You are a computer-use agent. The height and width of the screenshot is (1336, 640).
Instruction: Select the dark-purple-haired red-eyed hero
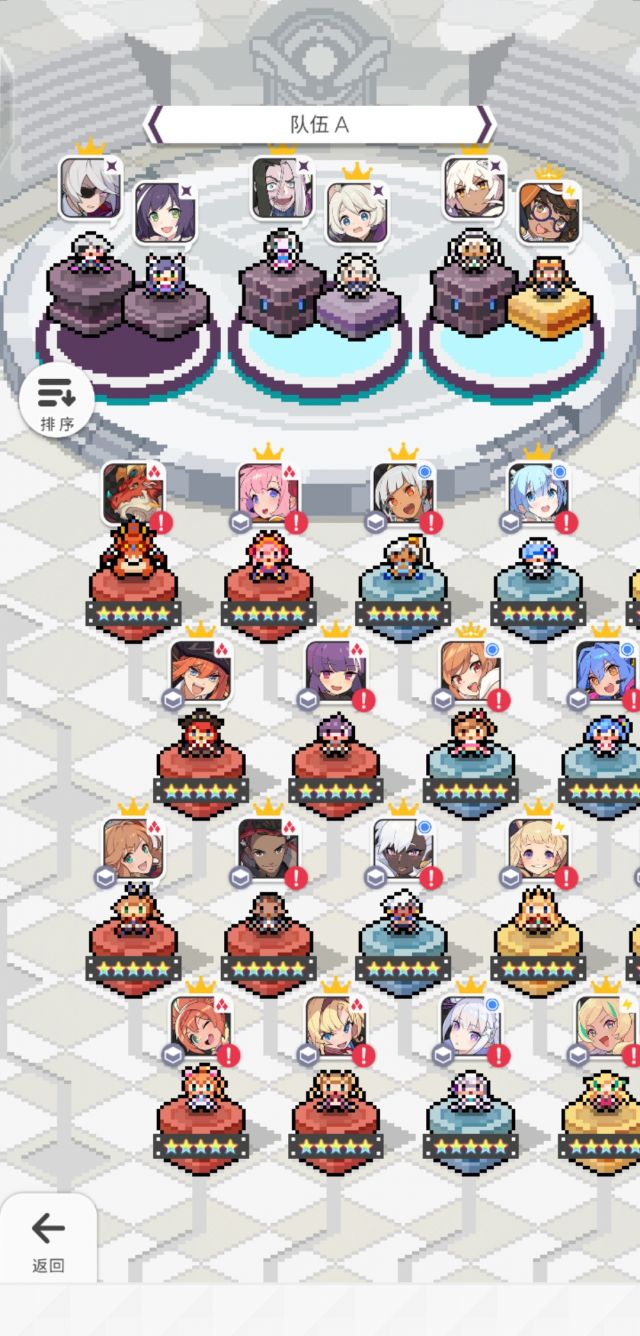336,671
